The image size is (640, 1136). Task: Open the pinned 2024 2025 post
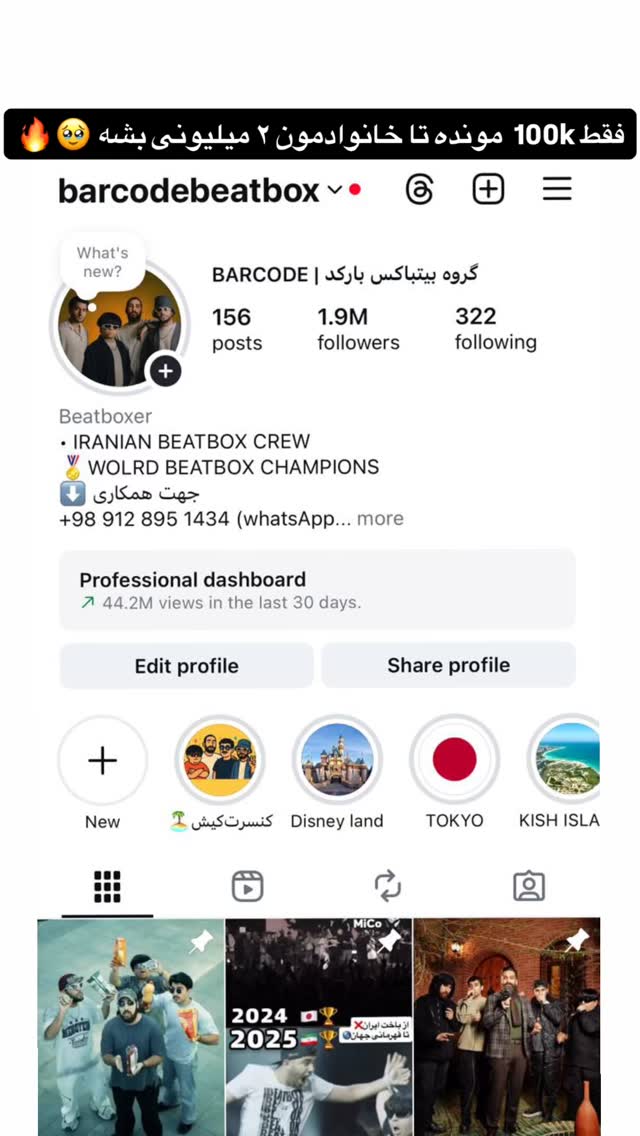[319, 1027]
